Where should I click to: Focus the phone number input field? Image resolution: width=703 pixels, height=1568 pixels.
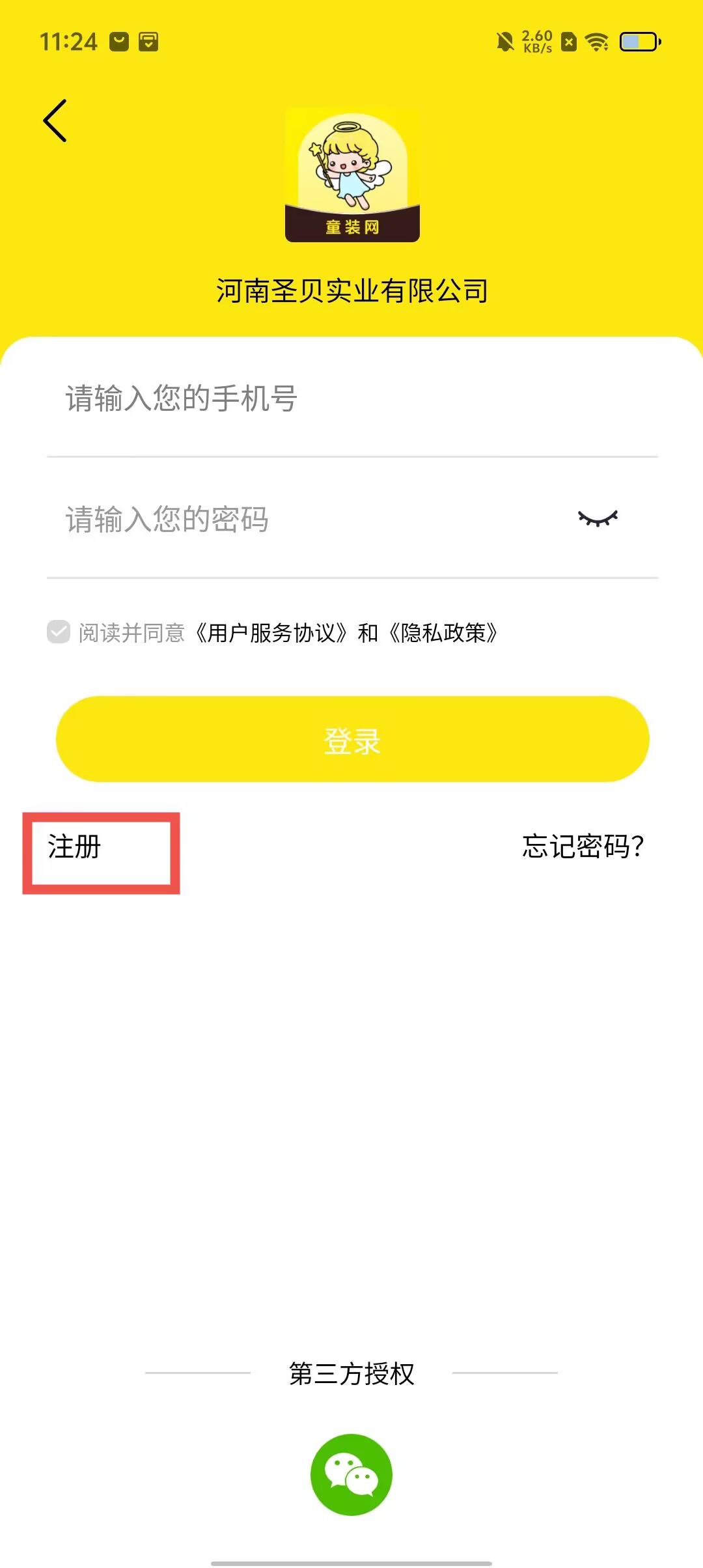click(351, 399)
